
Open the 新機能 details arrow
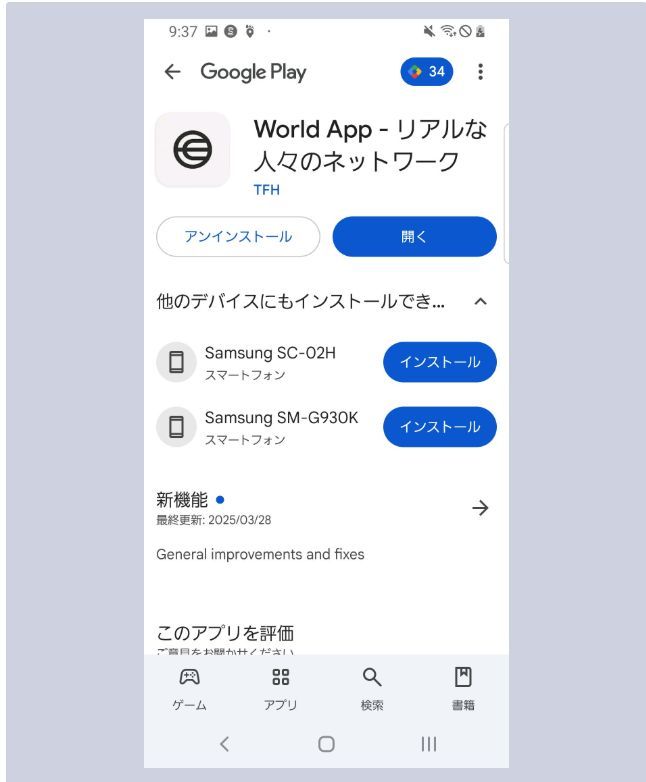pos(480,508)
